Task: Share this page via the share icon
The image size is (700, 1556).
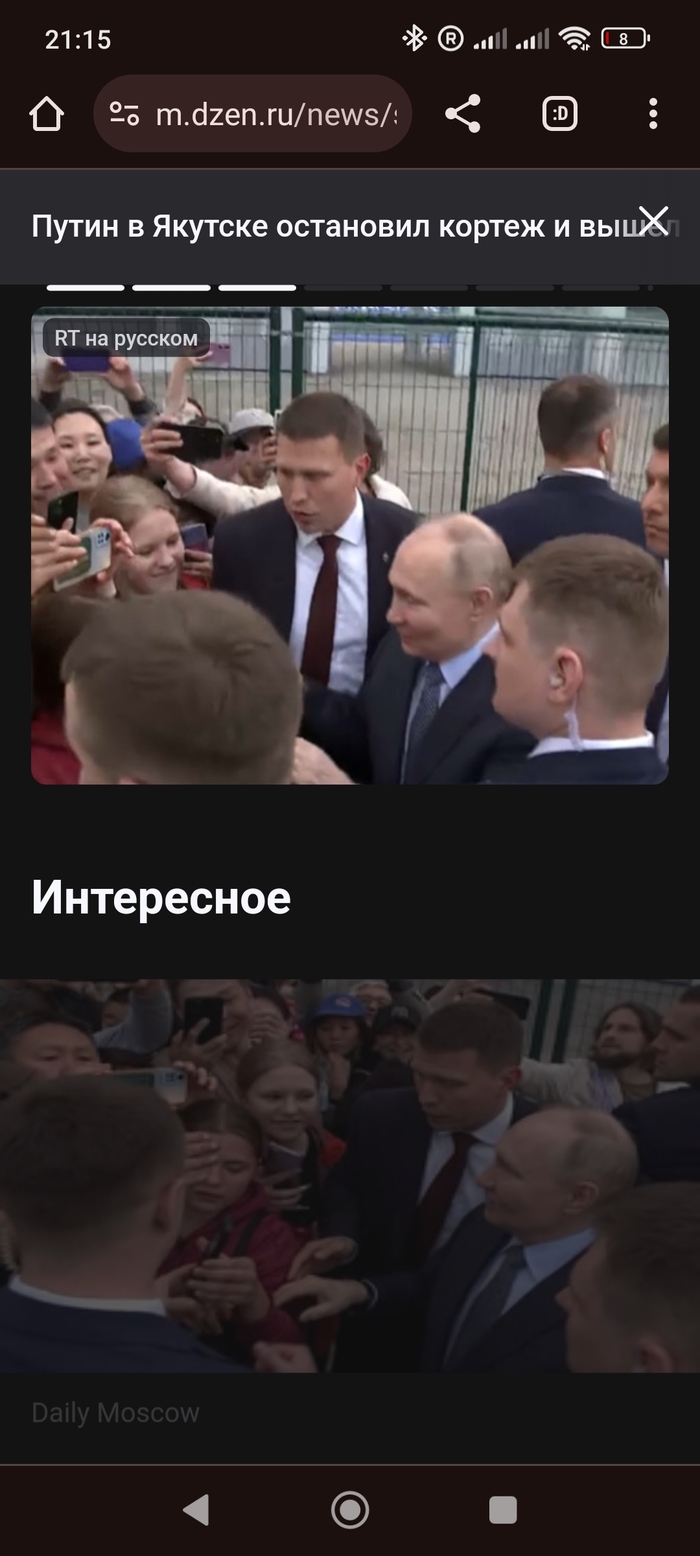Action: [463, 114]
